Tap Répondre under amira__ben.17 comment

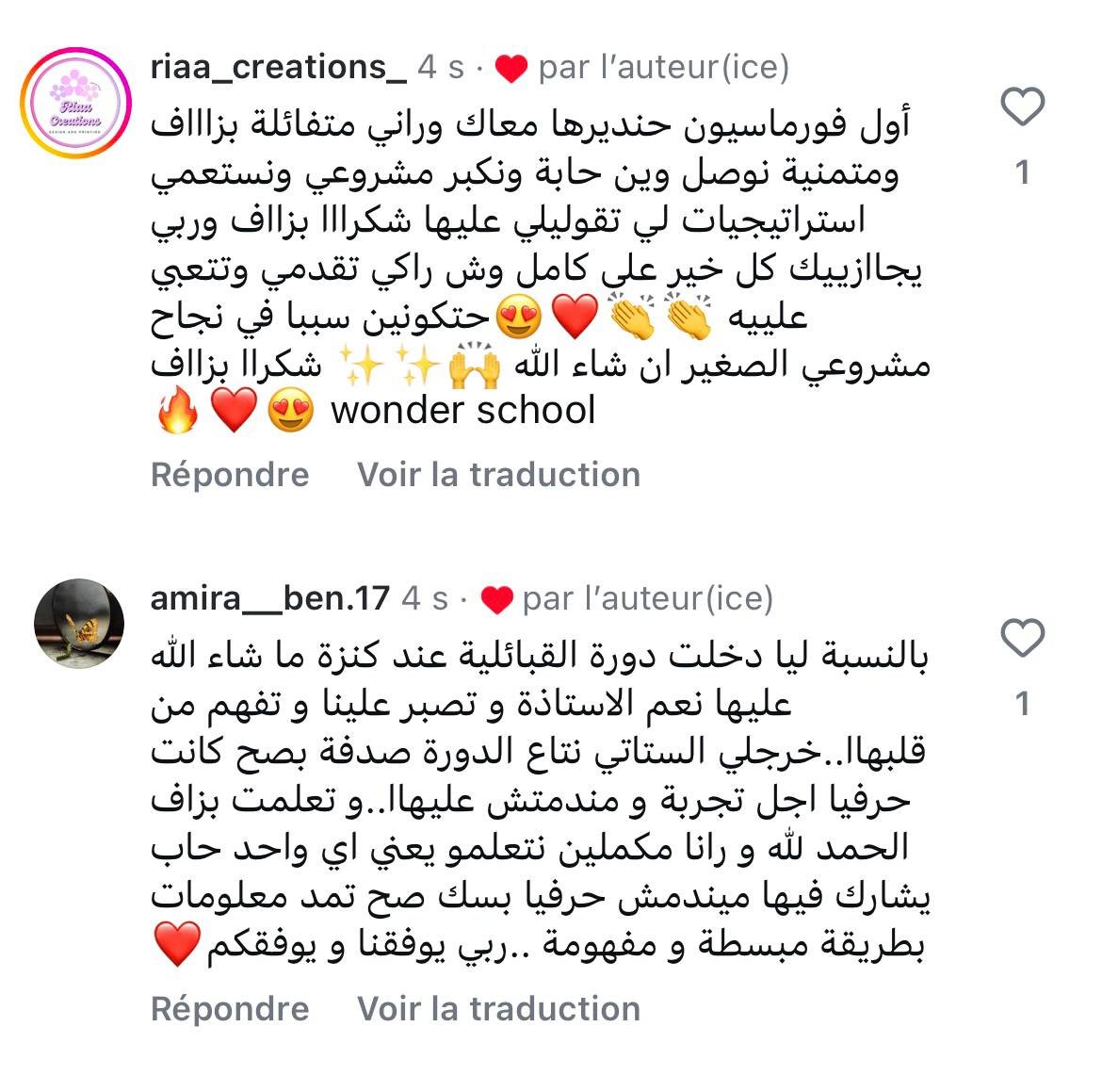coord(230,1008)
